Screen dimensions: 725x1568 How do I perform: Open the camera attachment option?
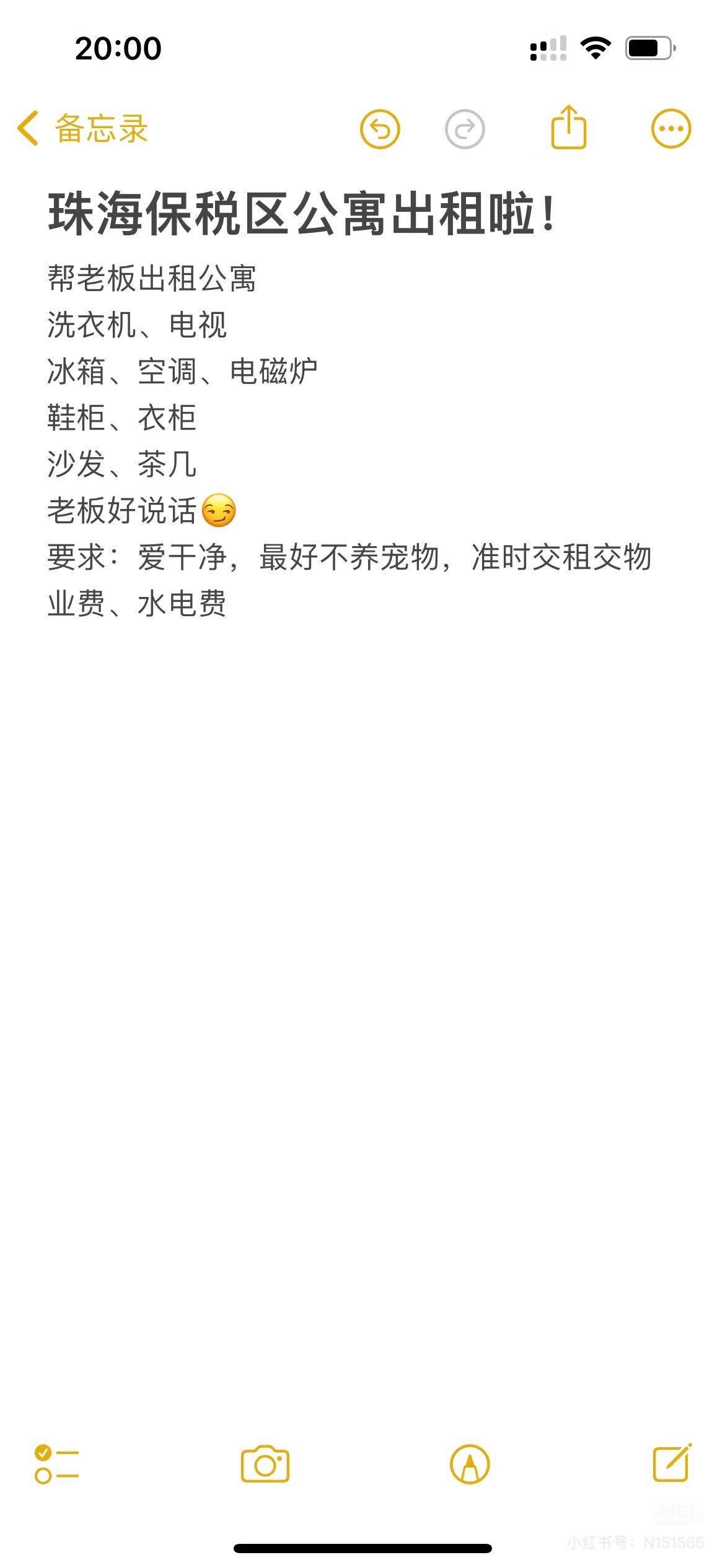tap(265, 1464)
